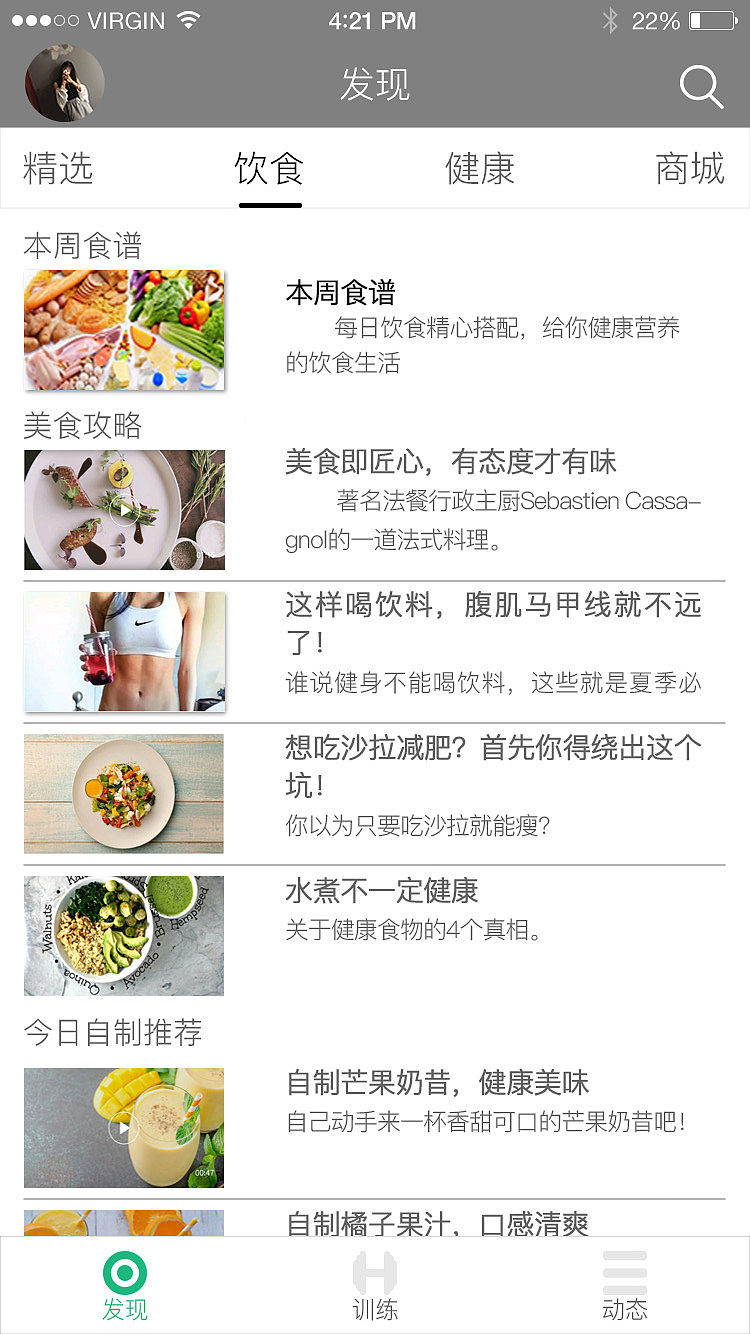Select the 商城 tab
The image size is (750, 1334).
pos(690,170)
